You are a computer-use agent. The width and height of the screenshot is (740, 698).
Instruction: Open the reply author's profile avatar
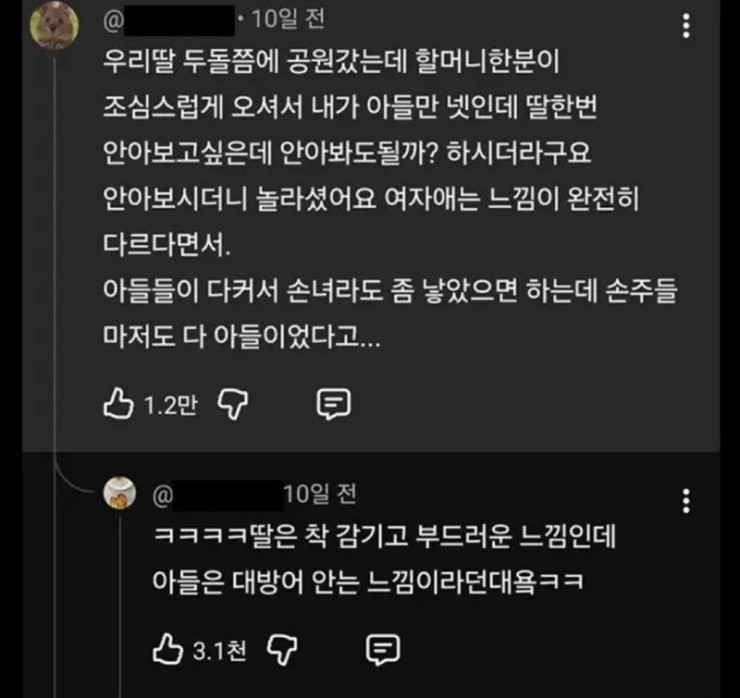pos(120,493)
